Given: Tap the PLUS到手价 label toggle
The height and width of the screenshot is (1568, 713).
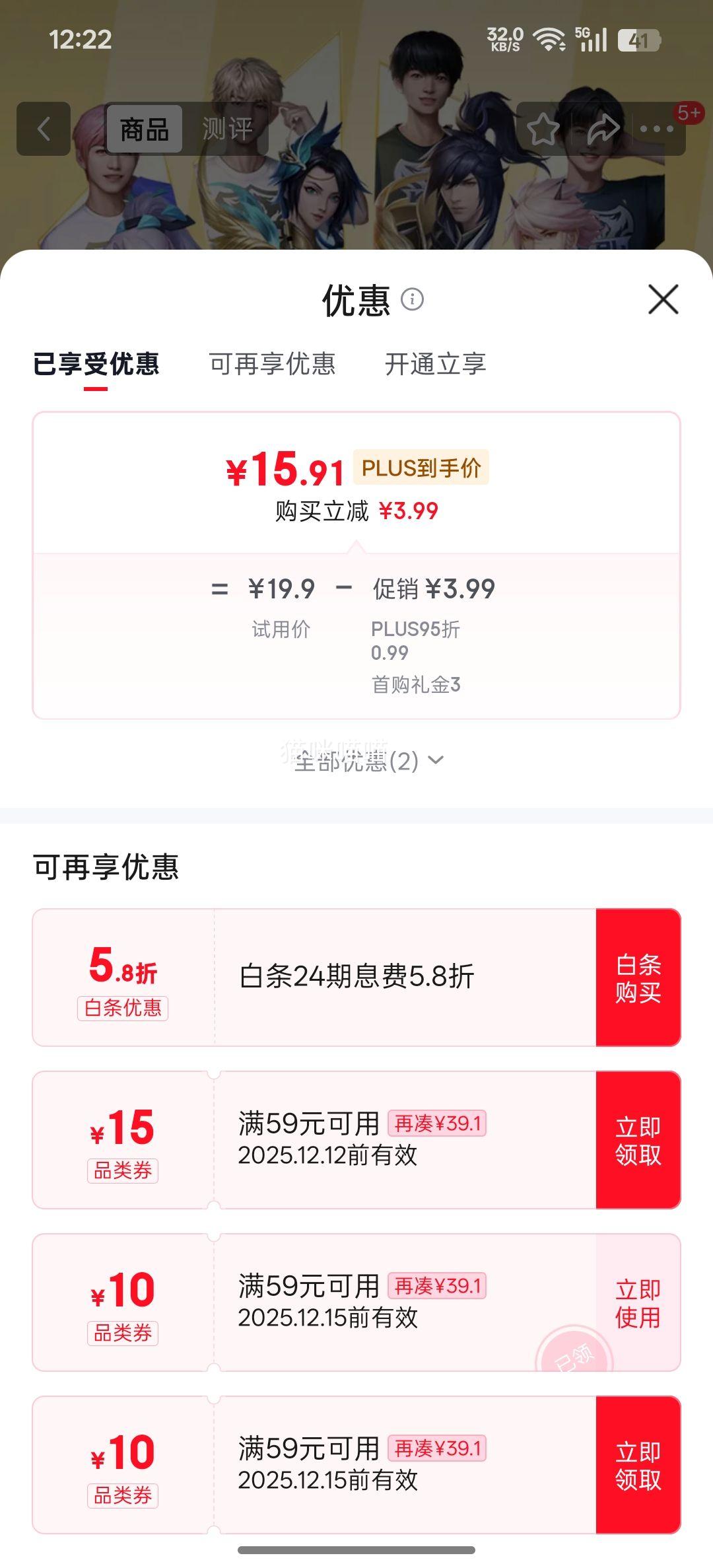Looking at the screenshot, I should coord(423,467).
